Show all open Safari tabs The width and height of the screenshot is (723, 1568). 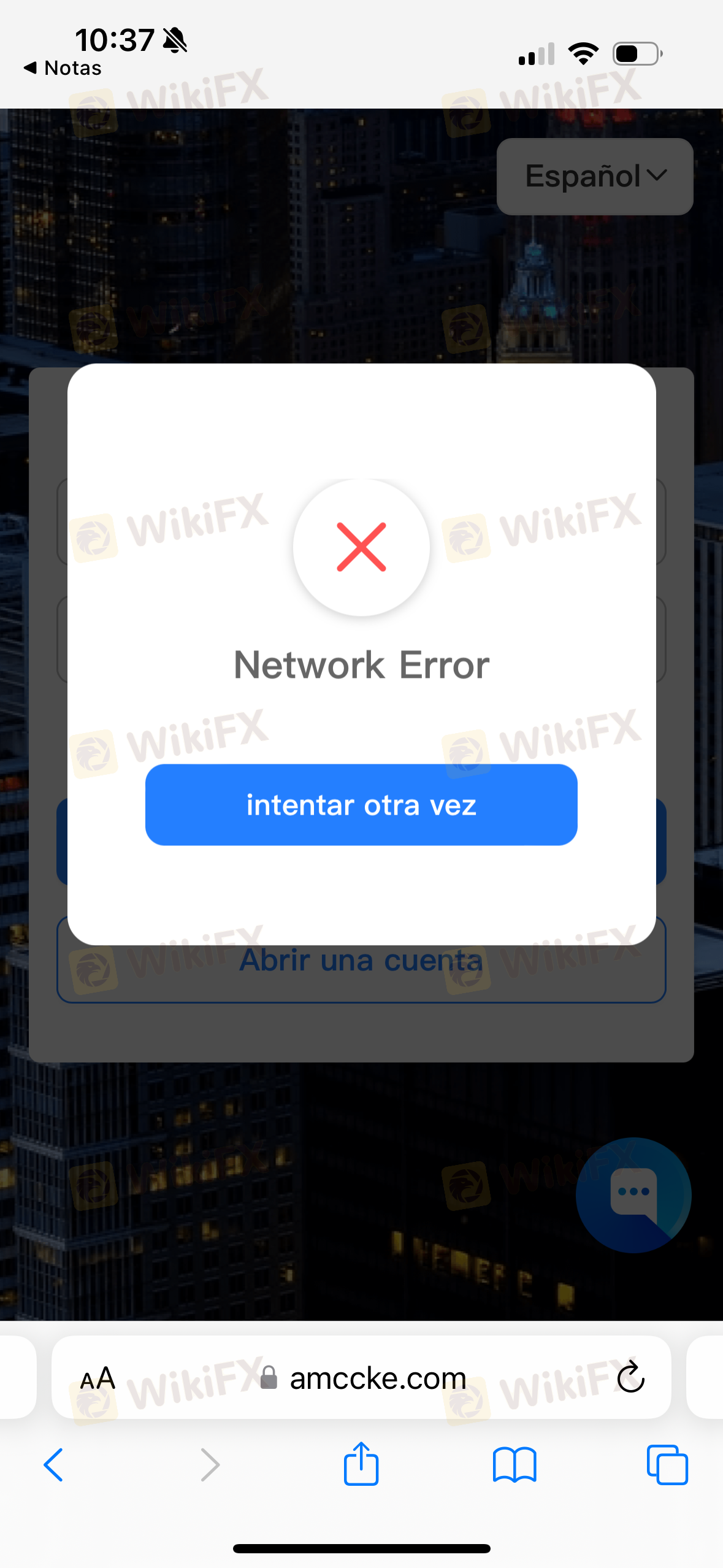tap(667, 1465)
